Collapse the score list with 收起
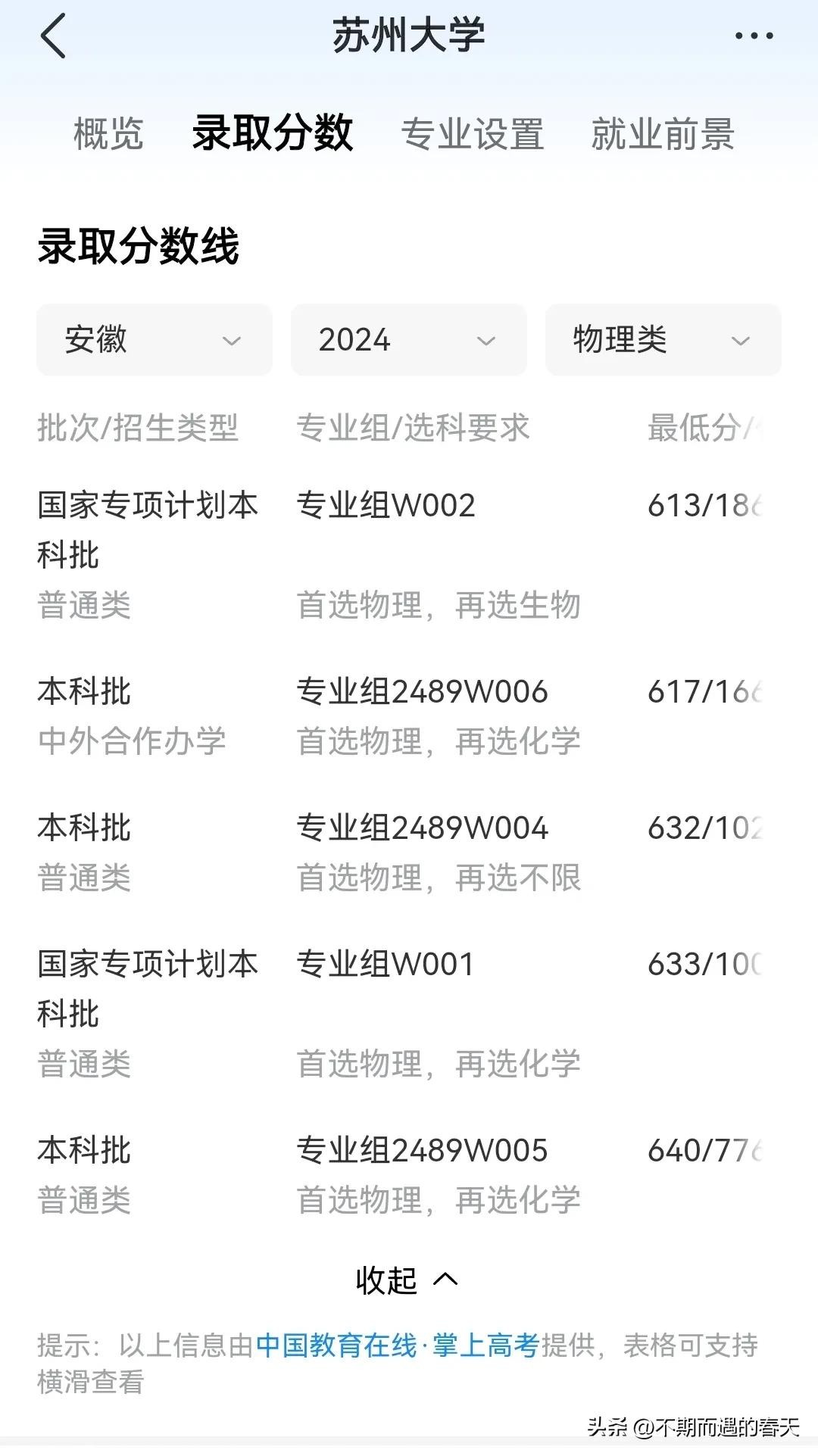The image size is (818, 1456). (407, 1280)
